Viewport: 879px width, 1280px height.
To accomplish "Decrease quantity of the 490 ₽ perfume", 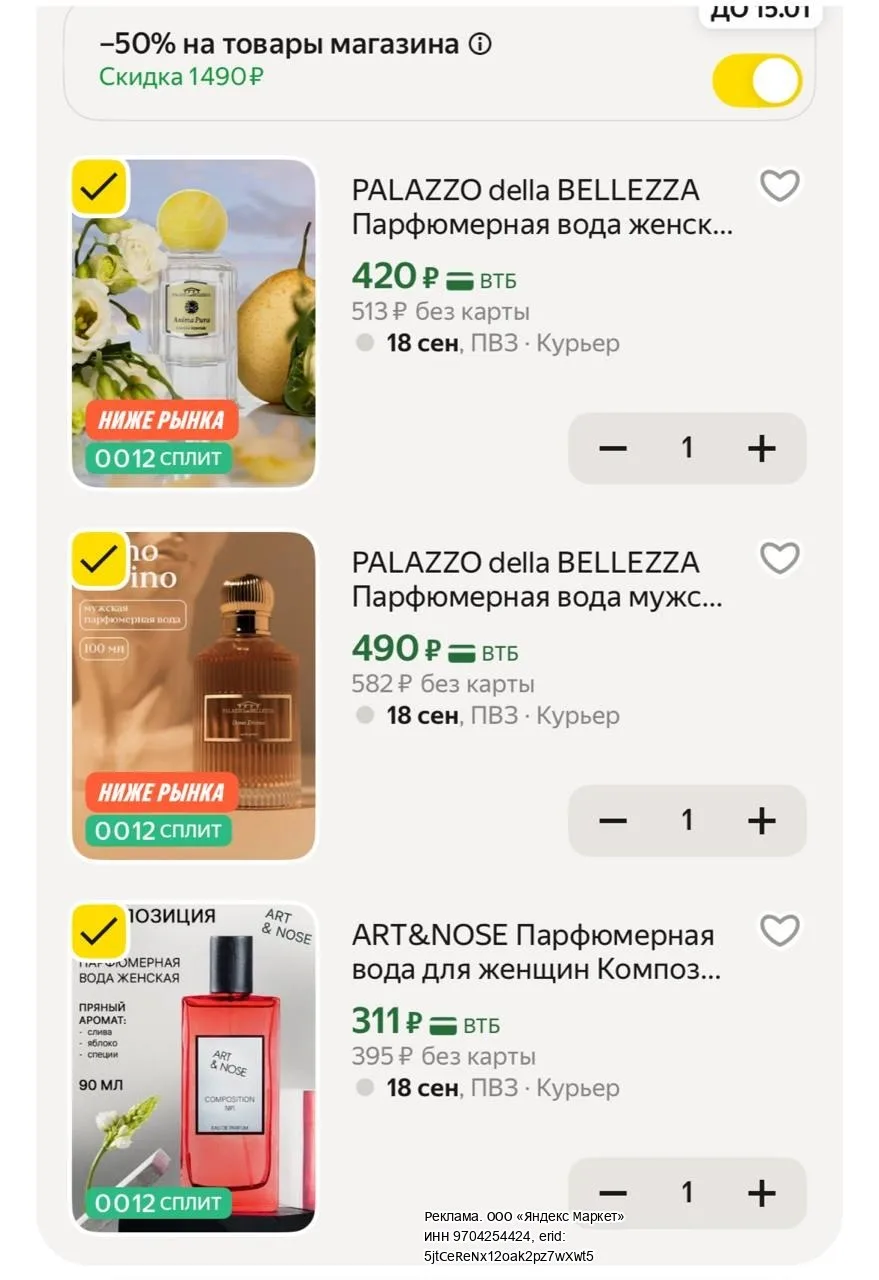I will coord(612,821).
